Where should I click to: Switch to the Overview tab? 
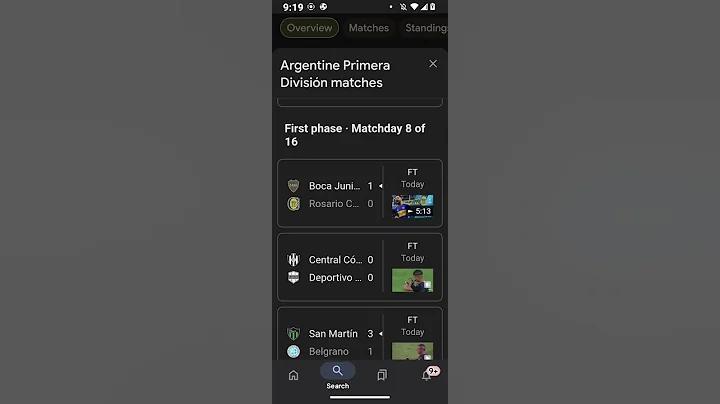(309, 28)
